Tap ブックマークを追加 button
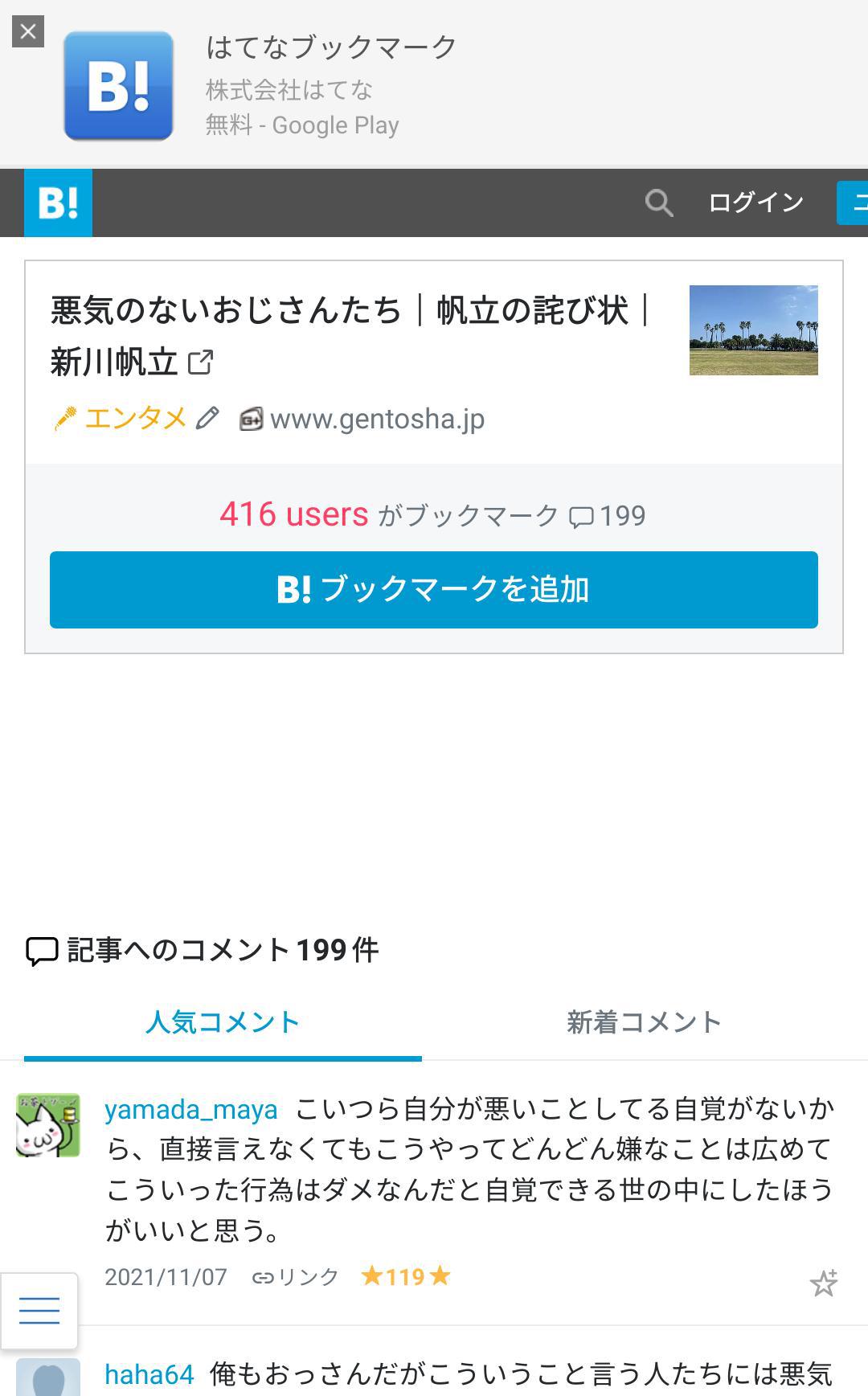 434,590
